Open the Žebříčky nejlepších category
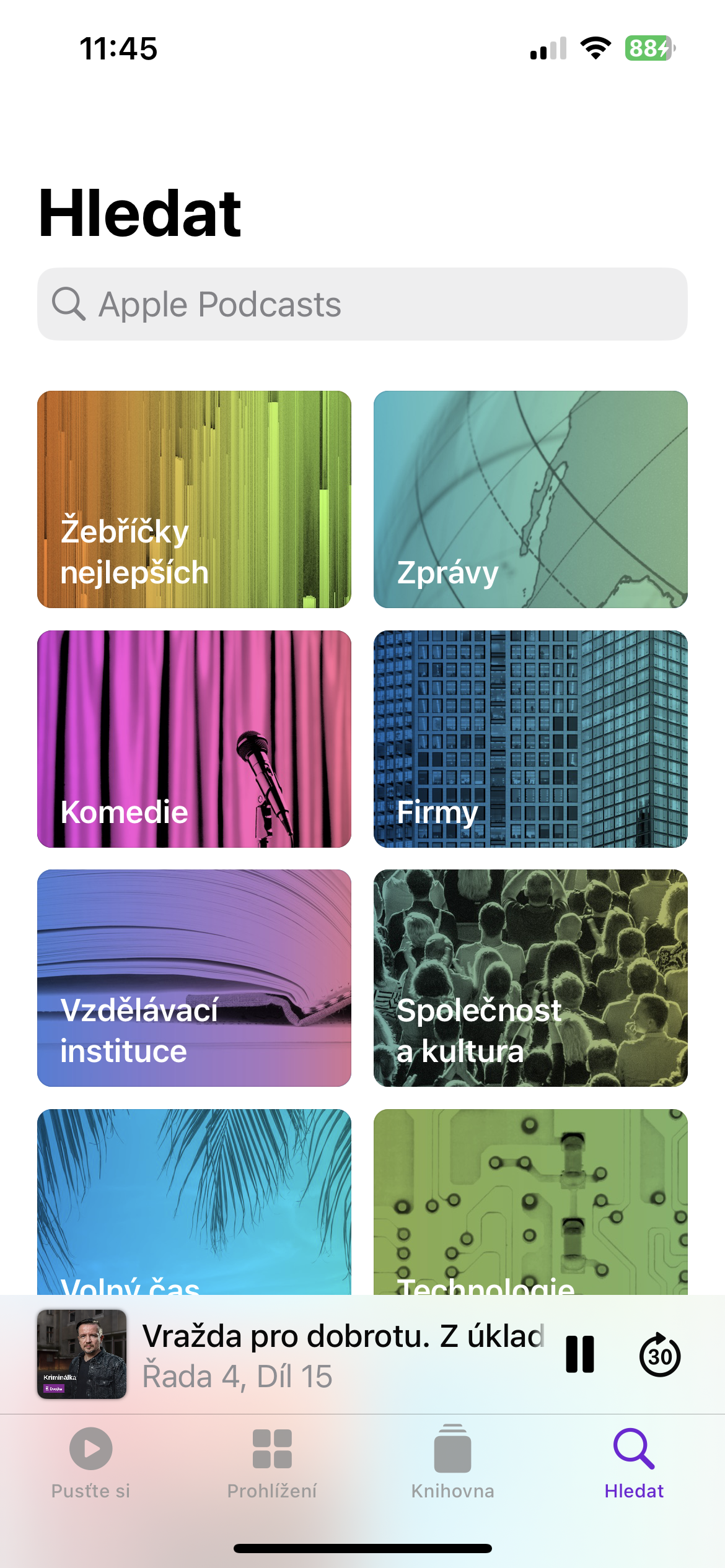 pyautogui.click(x=194, y=499)
